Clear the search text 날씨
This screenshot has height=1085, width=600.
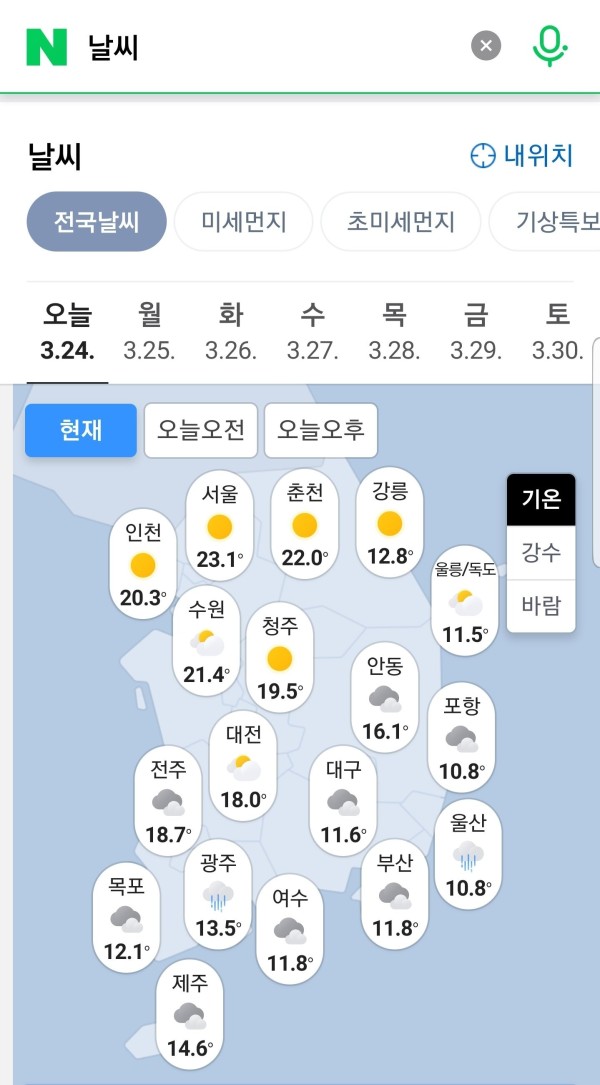click(486, 46)
